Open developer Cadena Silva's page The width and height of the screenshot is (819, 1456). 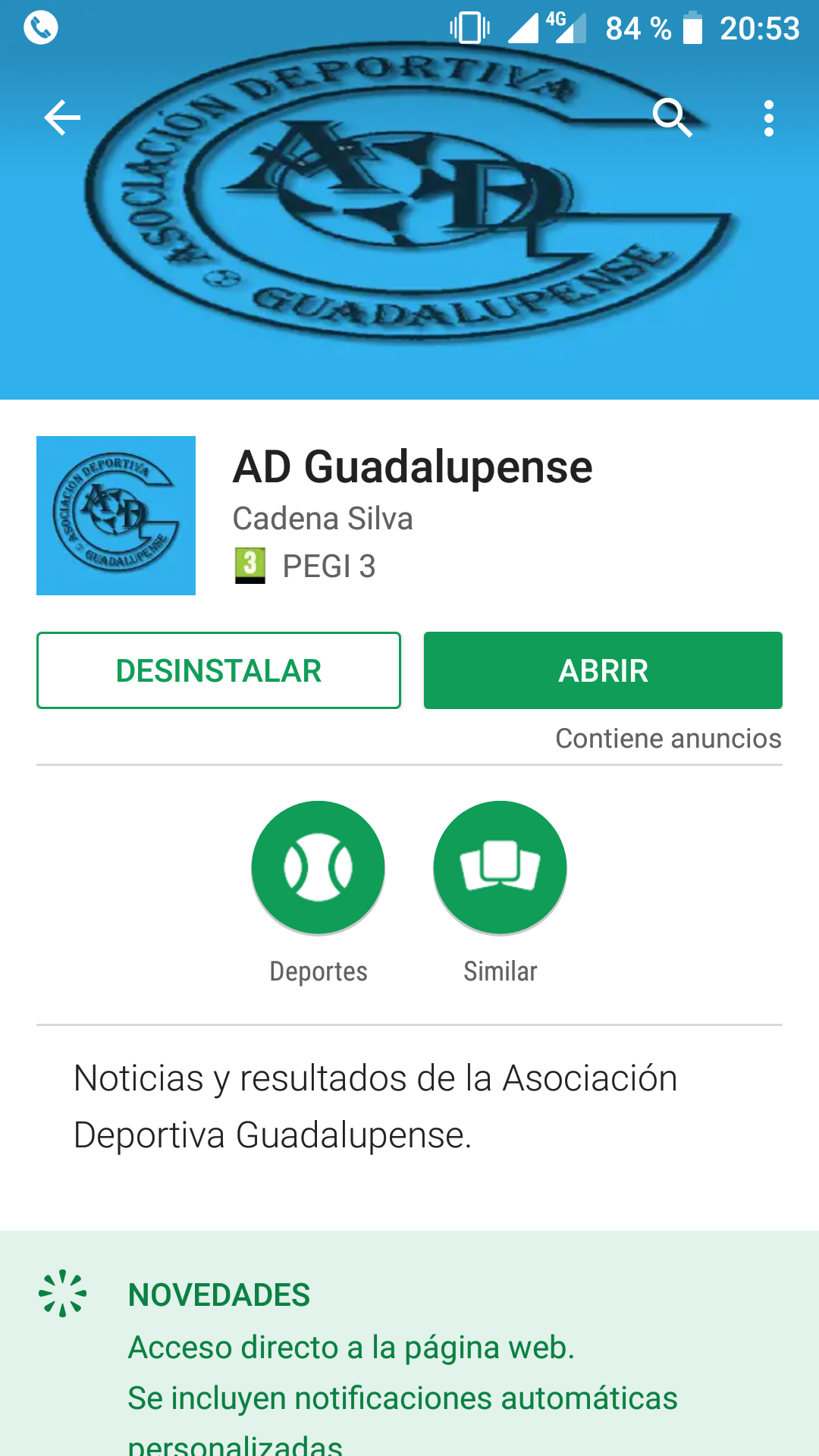coord(322,519)
